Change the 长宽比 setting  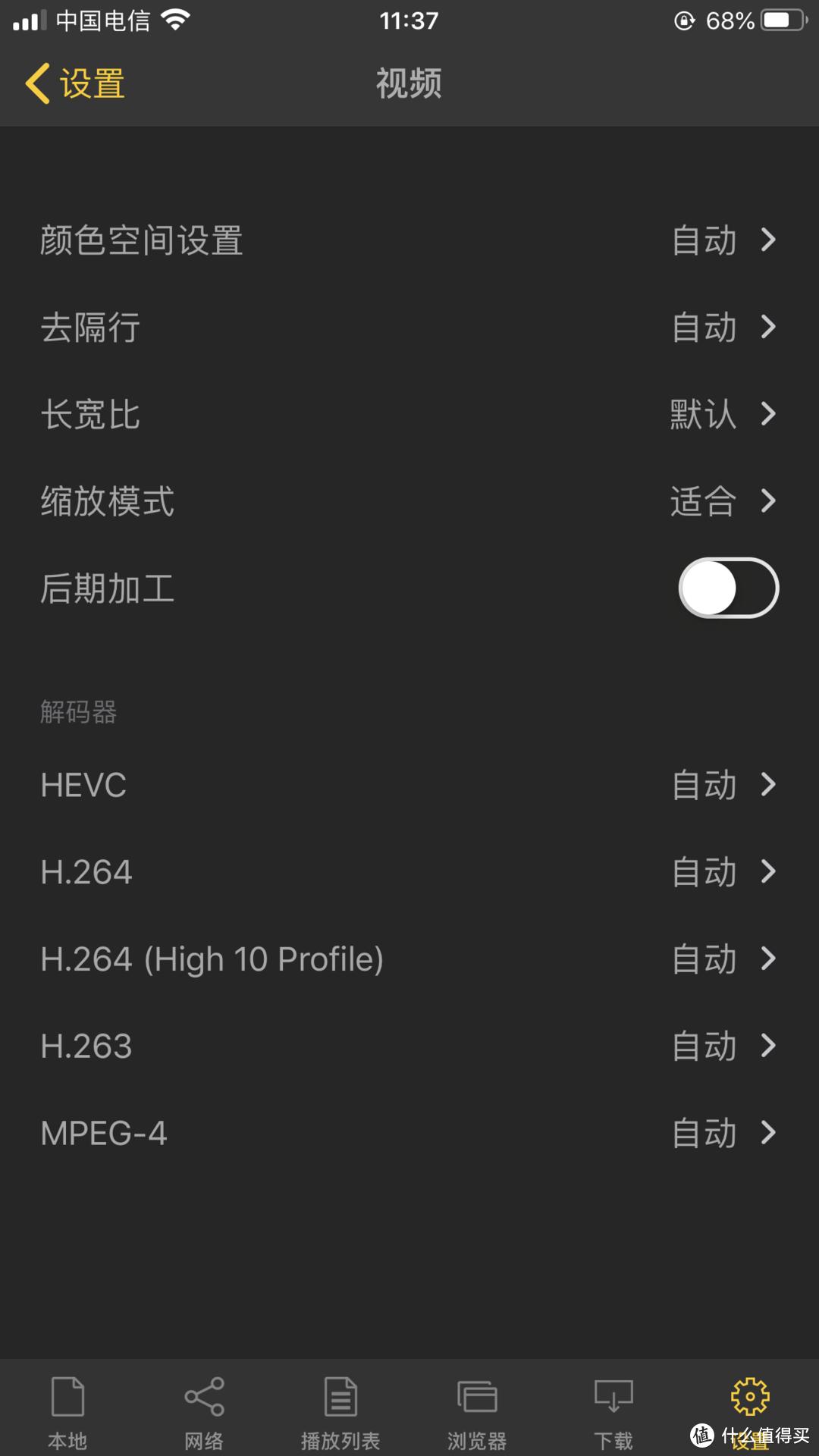coord(409,415)
